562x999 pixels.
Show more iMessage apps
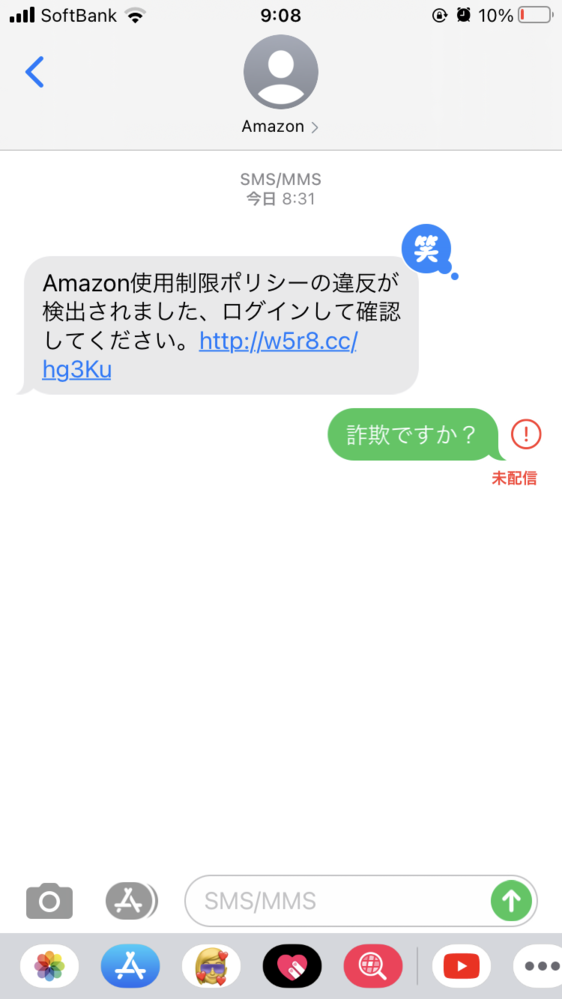[x=539, y=966]
